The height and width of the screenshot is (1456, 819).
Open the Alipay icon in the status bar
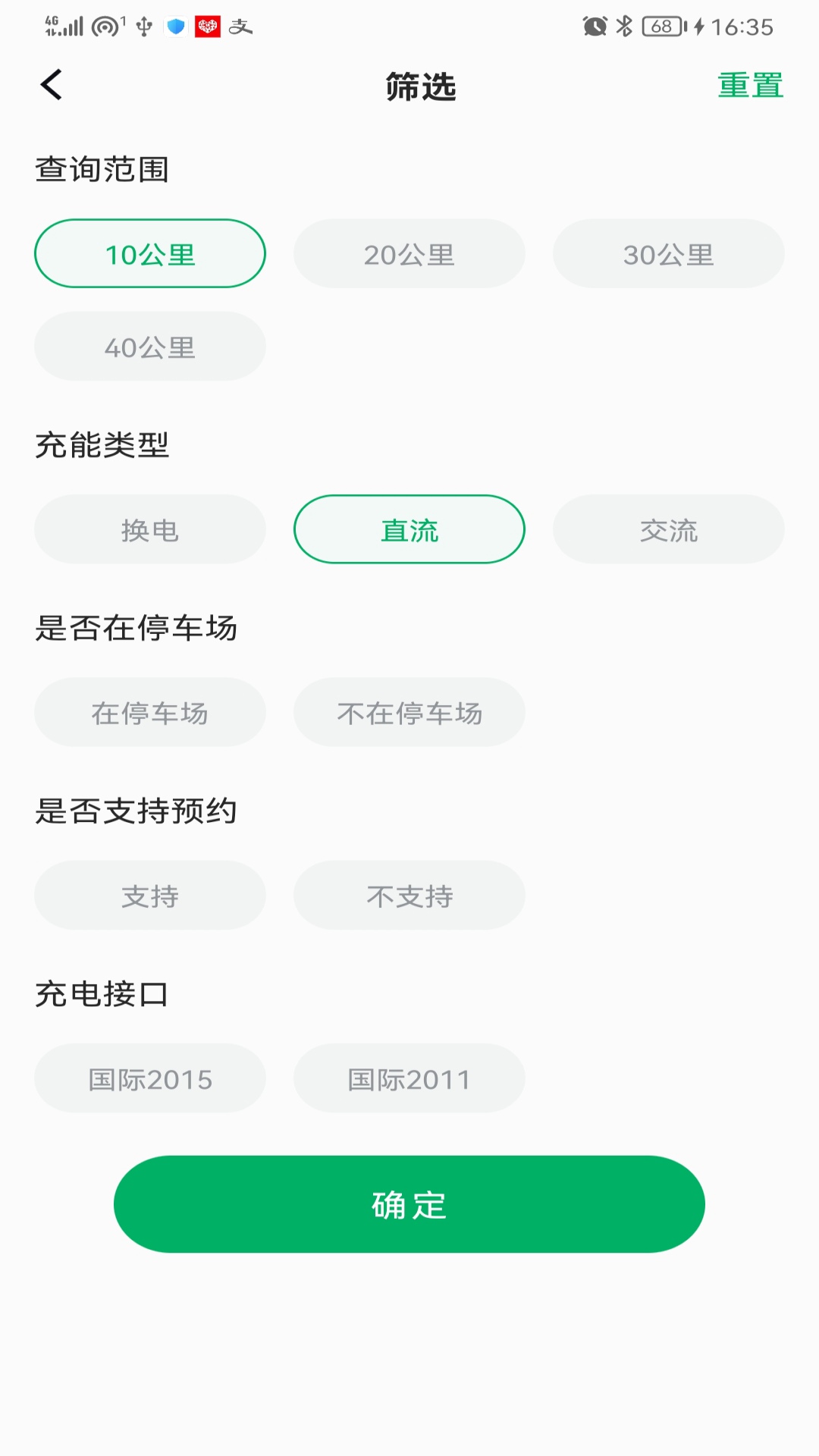pos(242,25)
